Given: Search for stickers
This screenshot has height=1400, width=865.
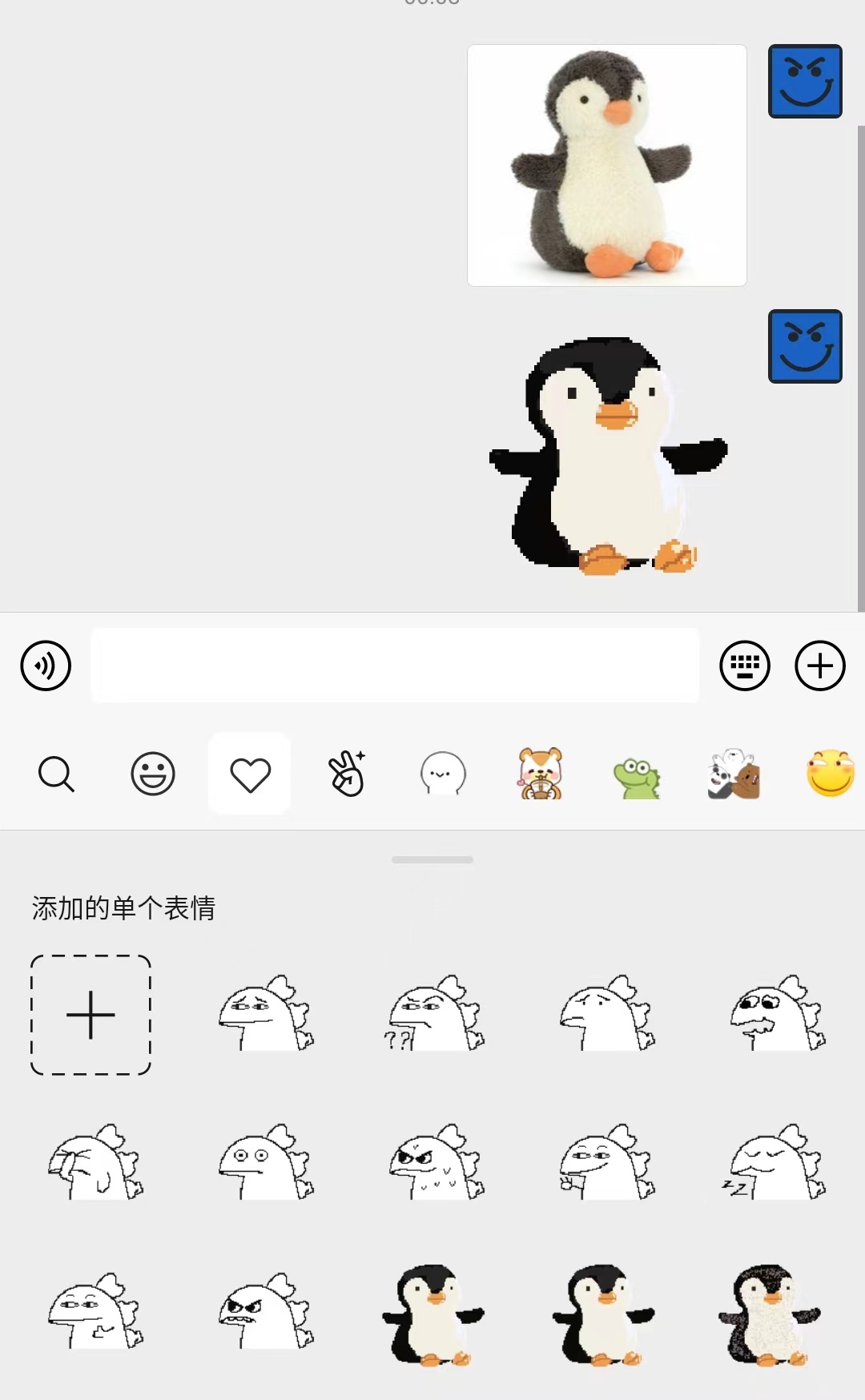Looking at the screenshot, I should pos(56,774).
